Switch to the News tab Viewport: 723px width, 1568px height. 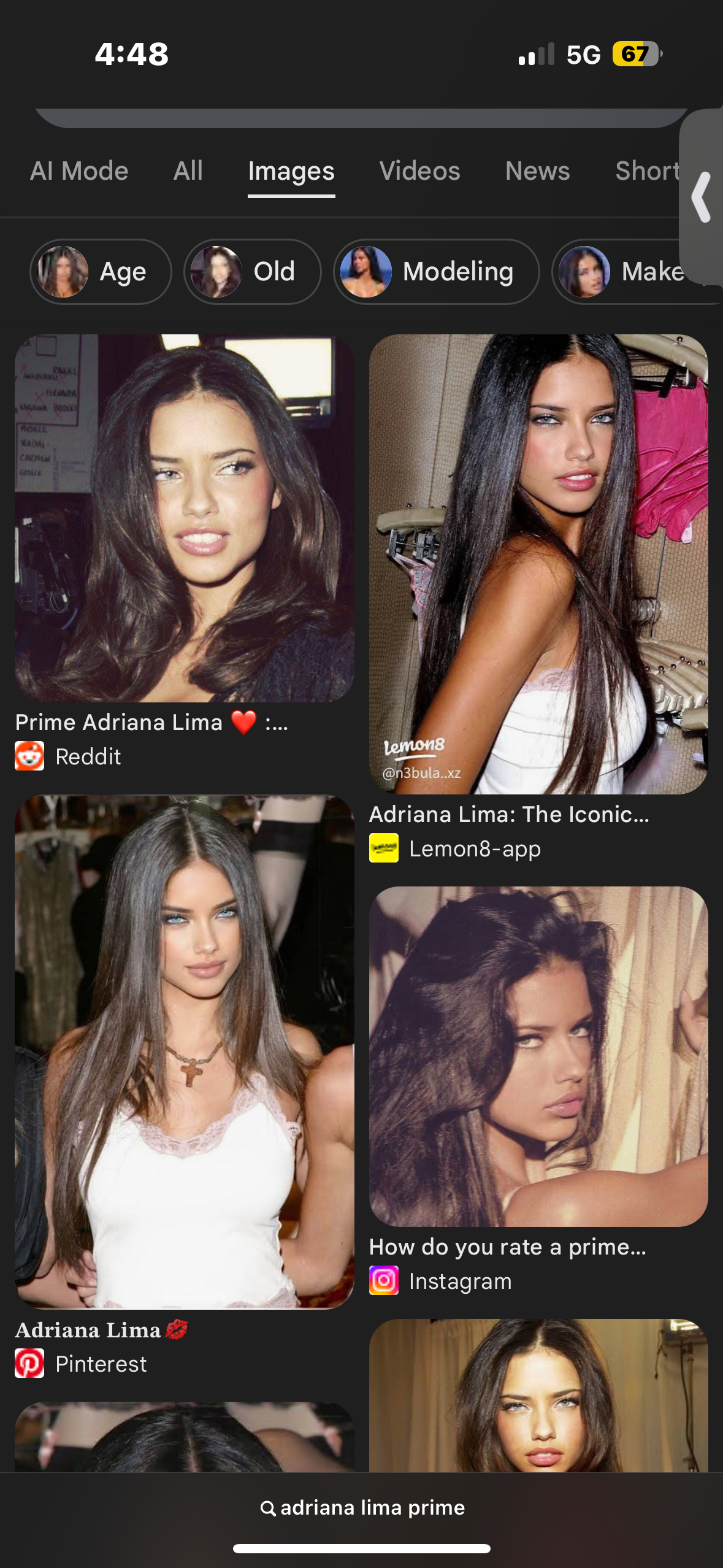click(x=537, y=171)
